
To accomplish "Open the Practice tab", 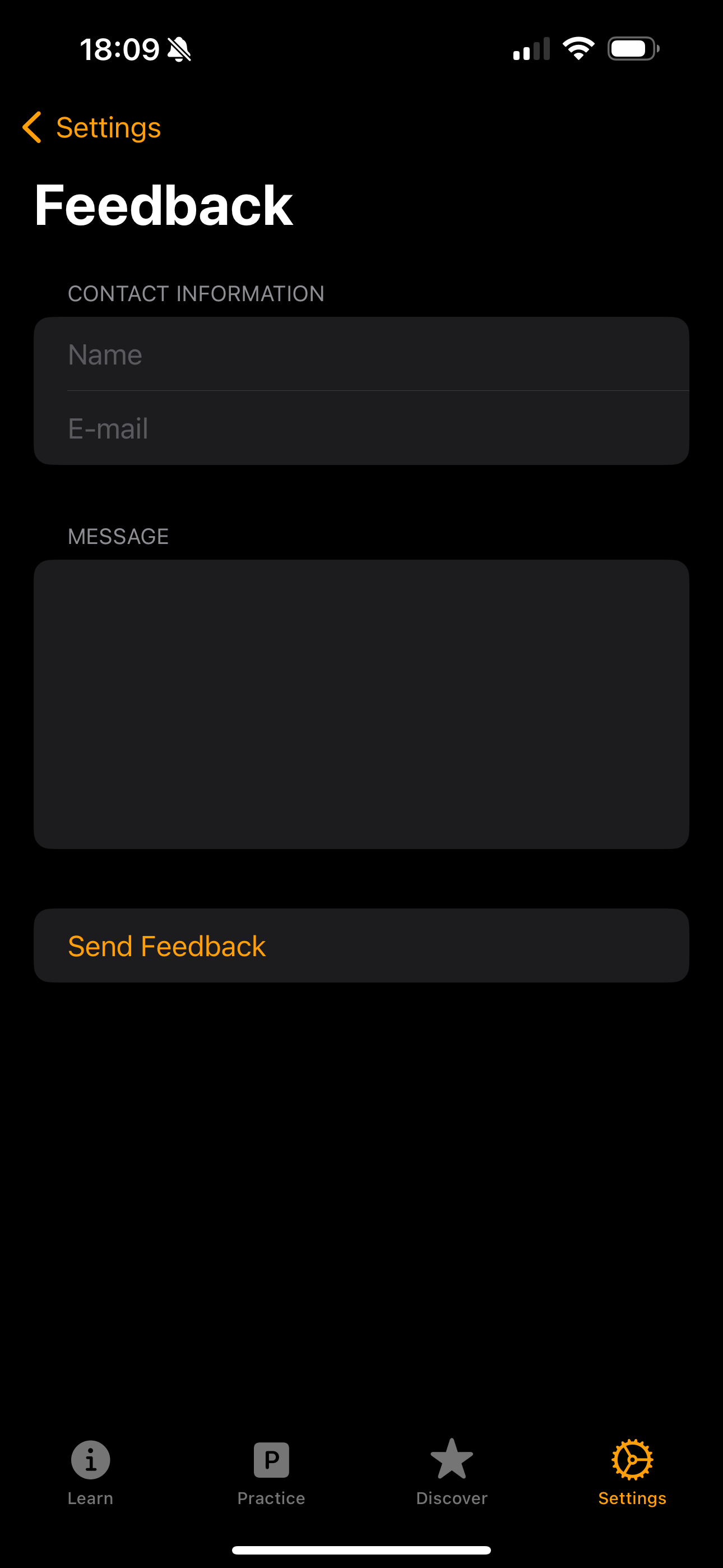I will pos(271,1472).
